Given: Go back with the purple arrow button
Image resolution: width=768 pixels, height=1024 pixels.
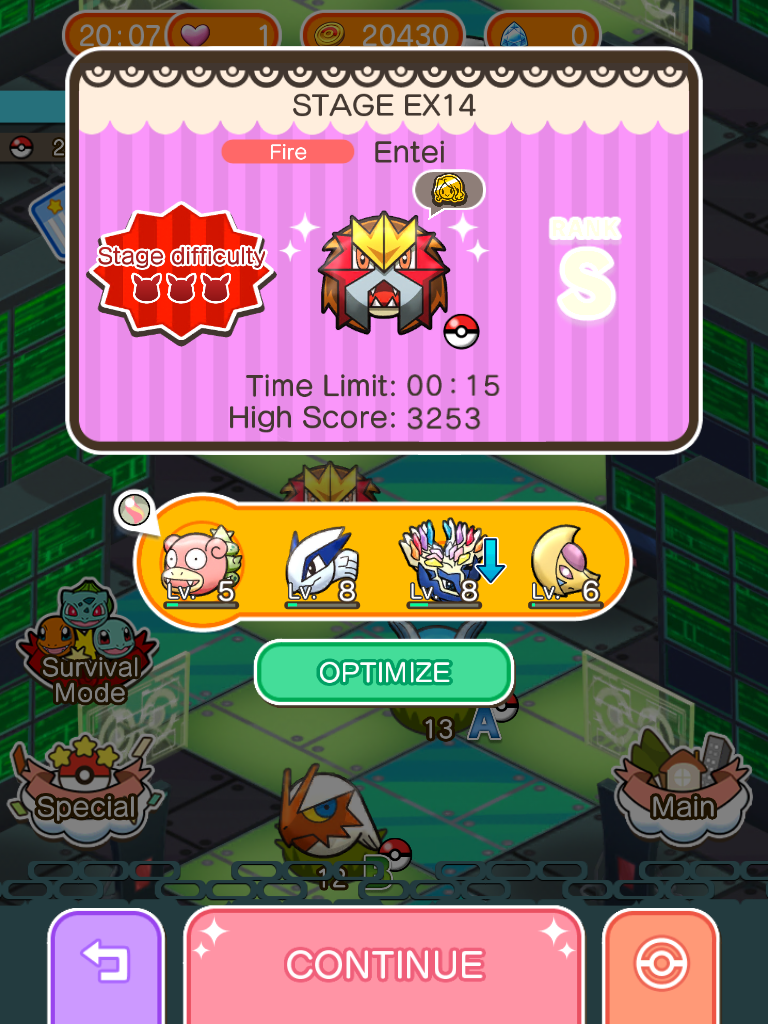Looking at the screenshot, I should click(106, 964).
